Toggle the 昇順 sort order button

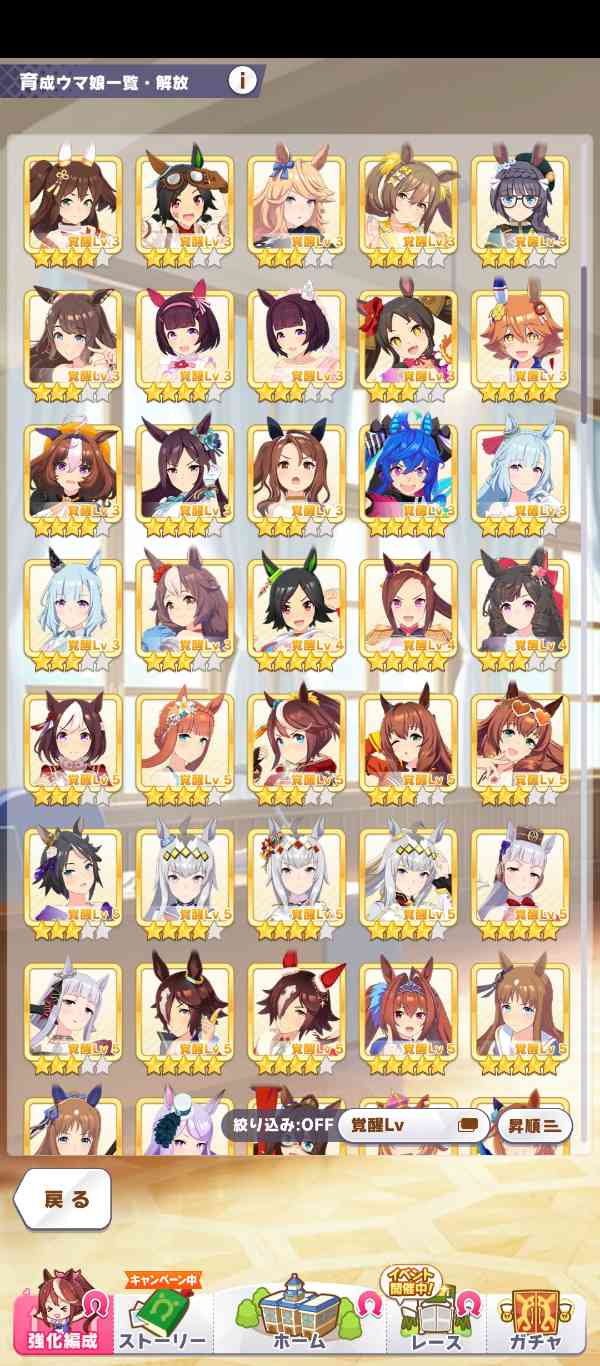[534, 1125]
